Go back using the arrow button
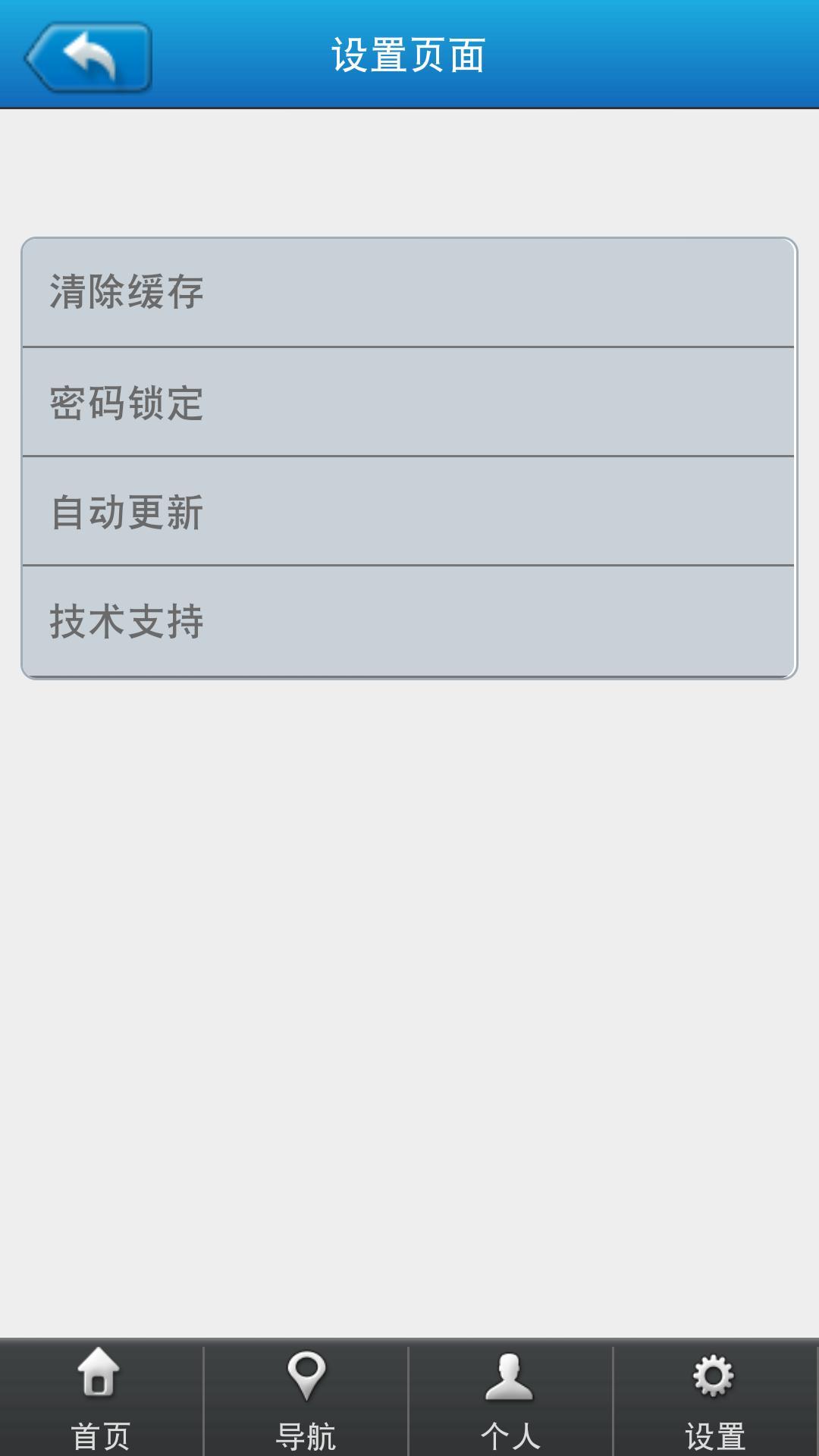This screenshot has width=819, height=1456. point(89,57)
